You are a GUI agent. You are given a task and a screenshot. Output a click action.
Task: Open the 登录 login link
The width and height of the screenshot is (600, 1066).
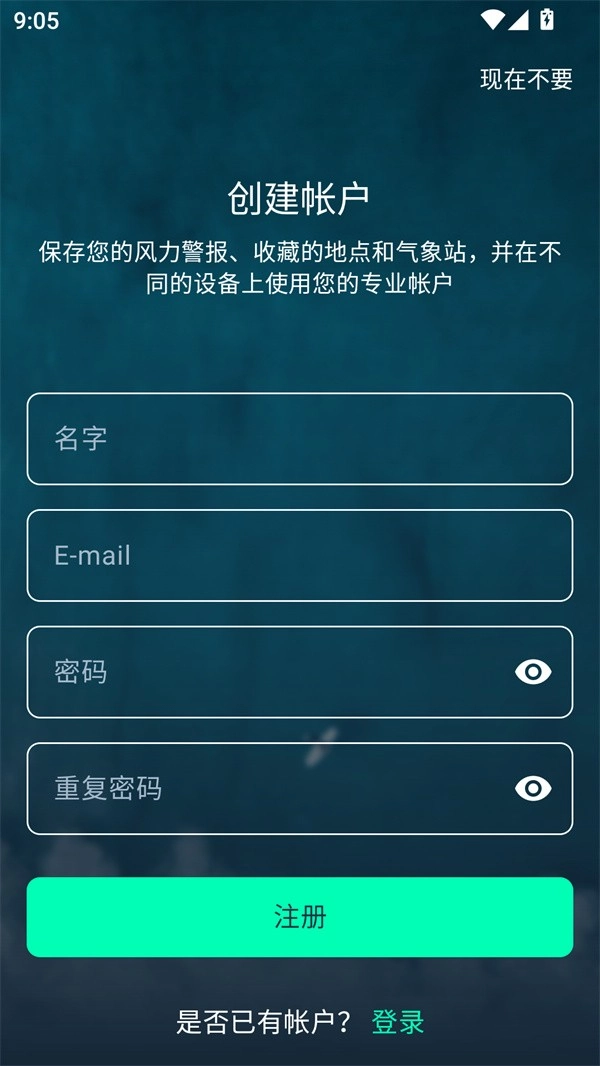398,1022
